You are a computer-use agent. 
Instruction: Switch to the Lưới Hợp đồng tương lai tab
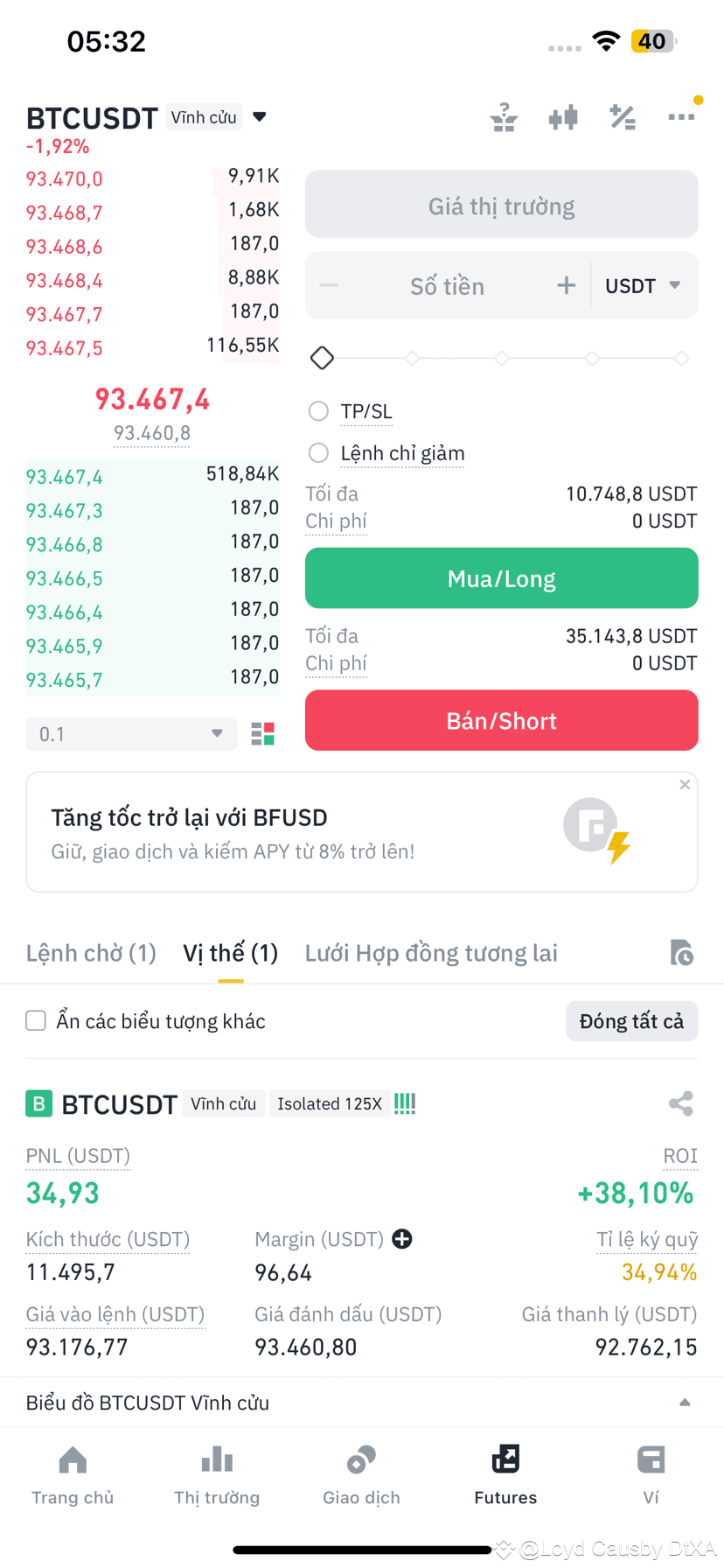pos(431,952)
